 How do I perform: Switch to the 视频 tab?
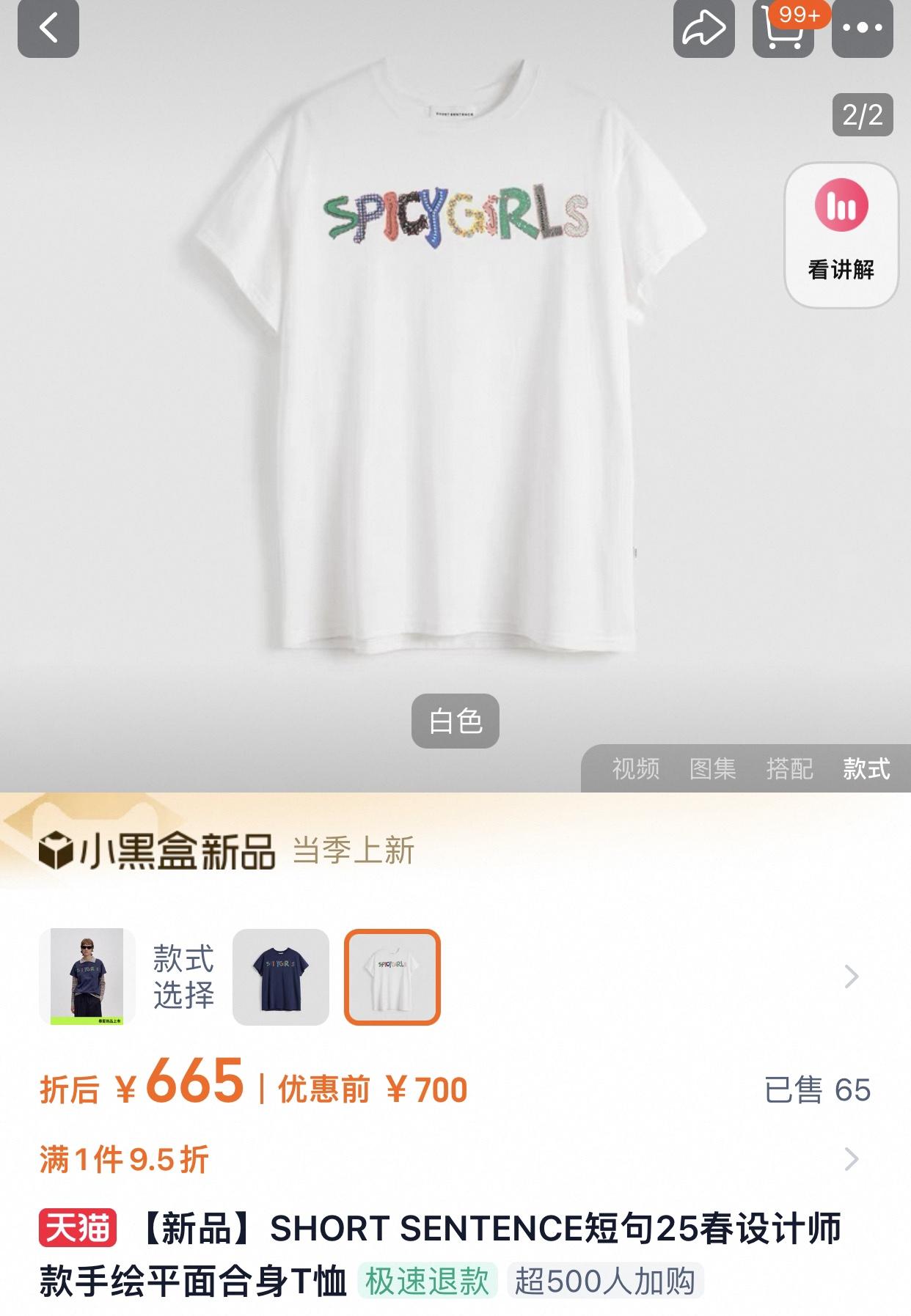click(x=635, y=768)
